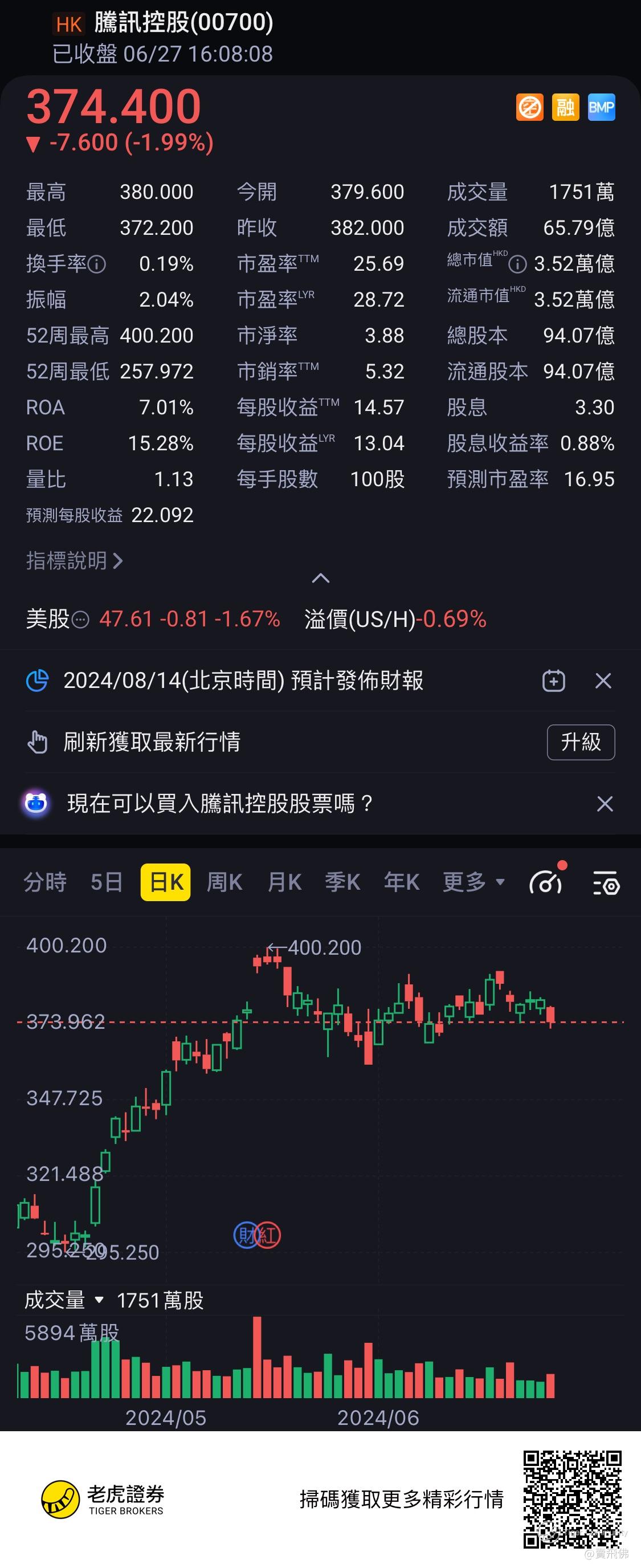Tap the 融 margin financing badge
The height and width of the screenshot is (1568, 641).
click(x=566, y=108)
